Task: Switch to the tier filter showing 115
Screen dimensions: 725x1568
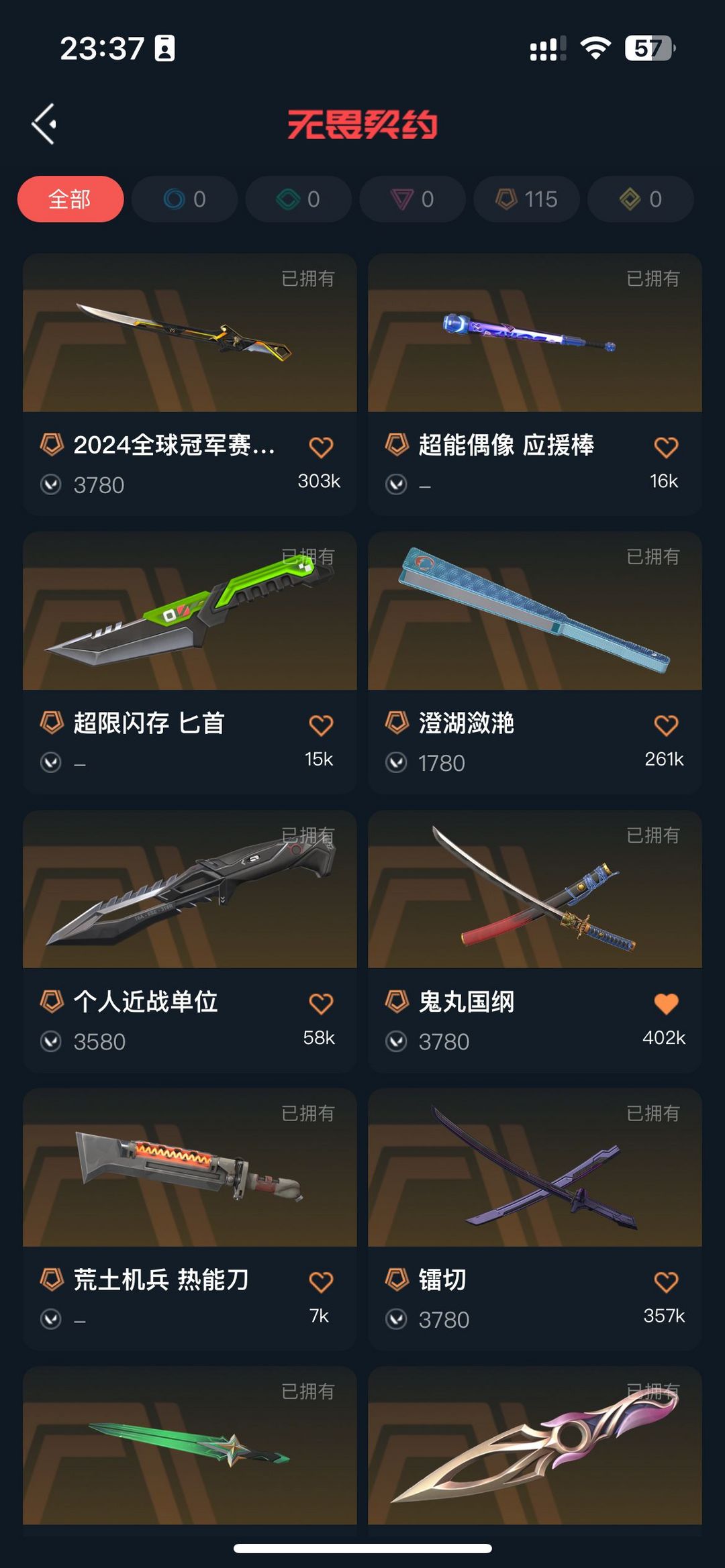Action: (x=527, y=199)
